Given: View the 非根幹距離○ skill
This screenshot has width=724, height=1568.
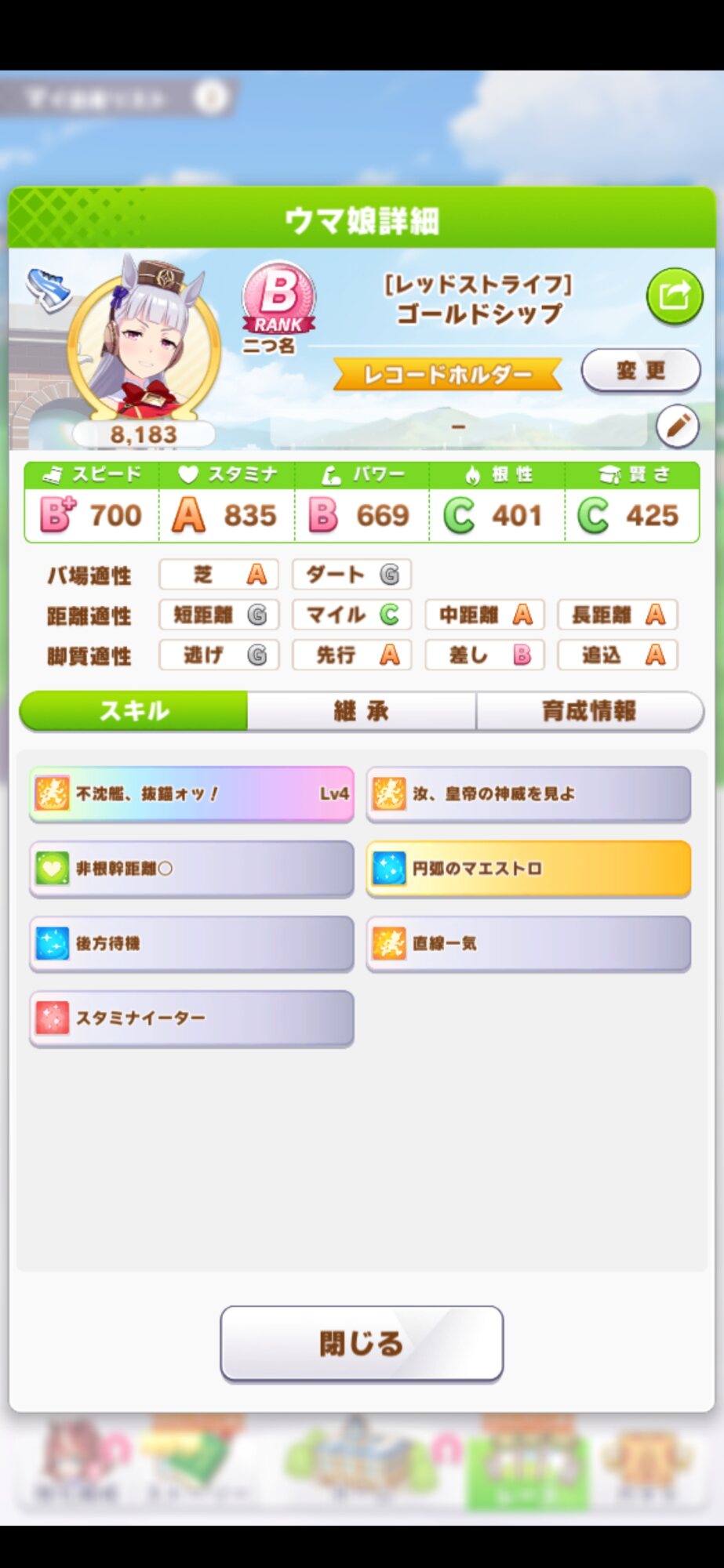Looking at the screenshot, I should [191, 869].
